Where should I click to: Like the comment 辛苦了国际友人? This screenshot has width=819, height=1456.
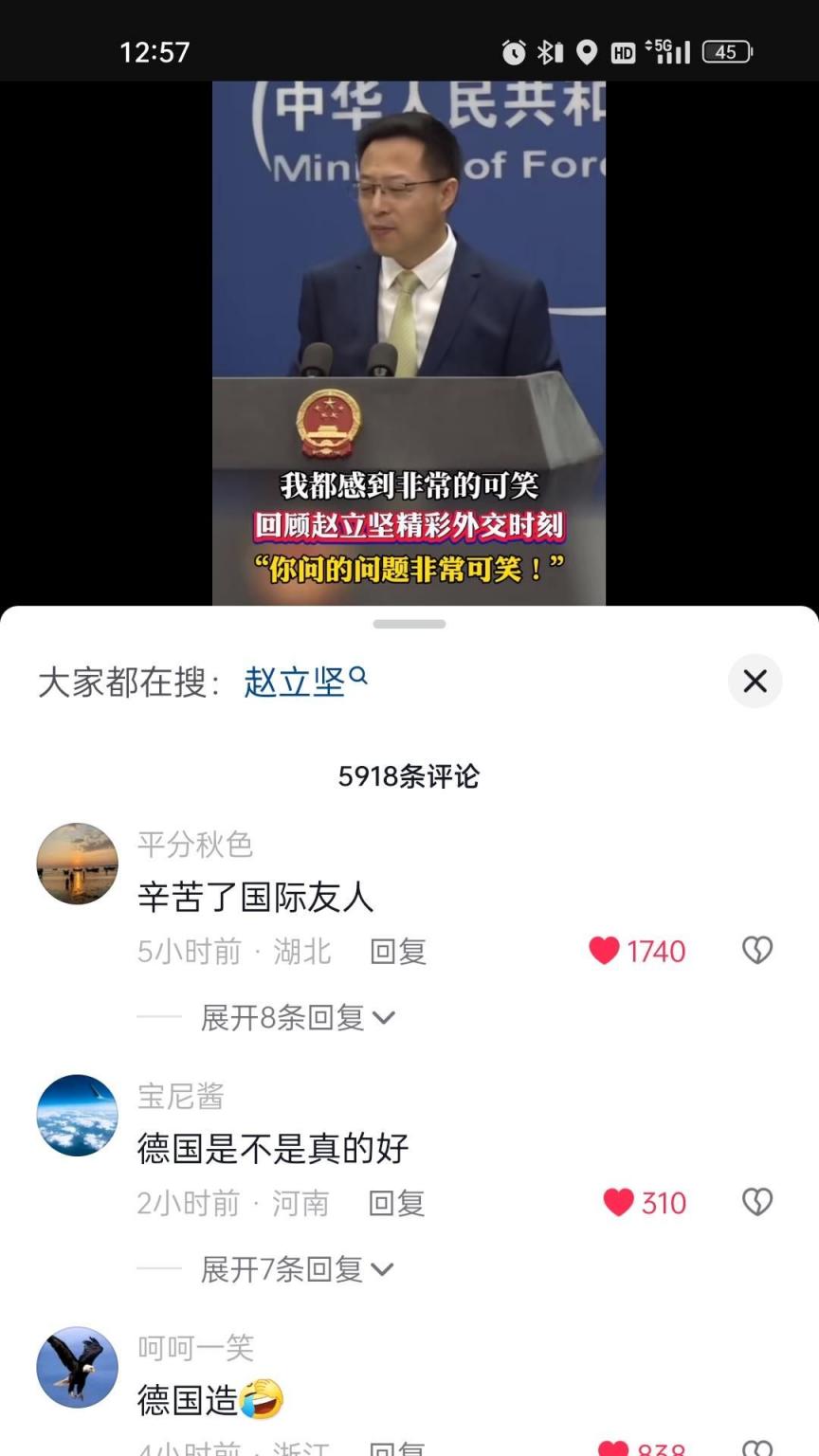605,951
